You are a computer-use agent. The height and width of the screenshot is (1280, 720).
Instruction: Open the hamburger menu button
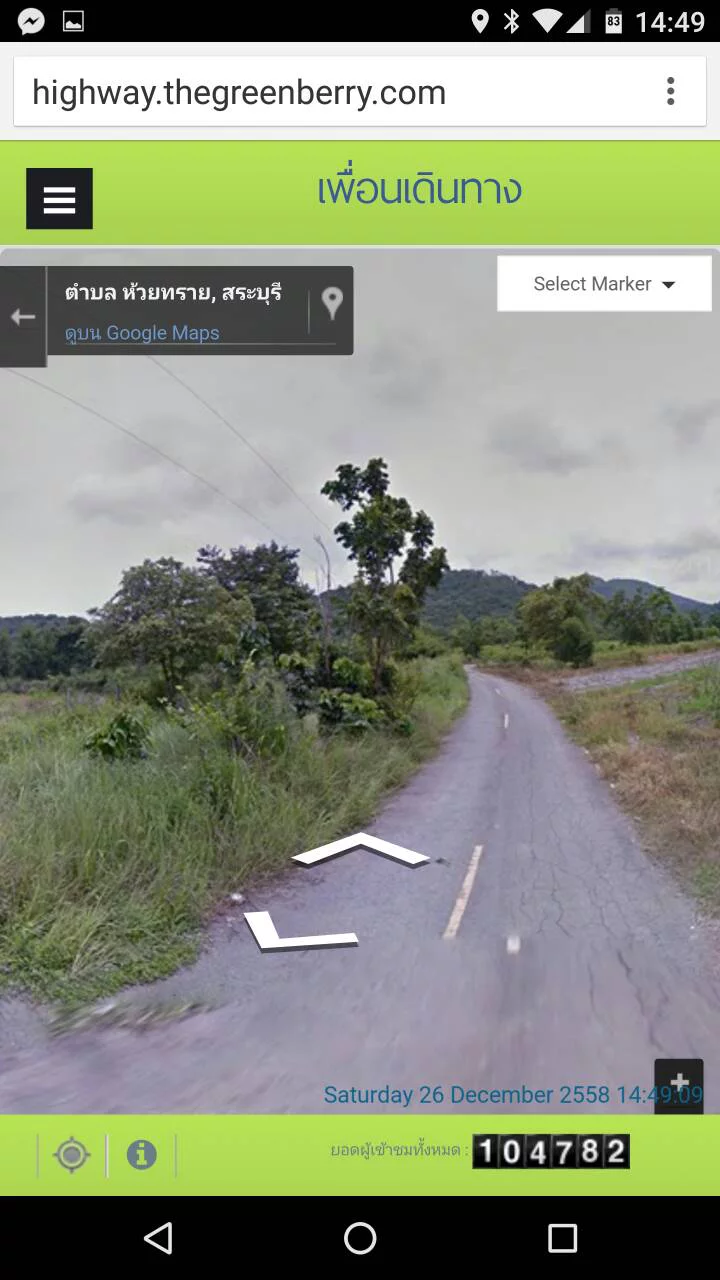coord(59,199)
